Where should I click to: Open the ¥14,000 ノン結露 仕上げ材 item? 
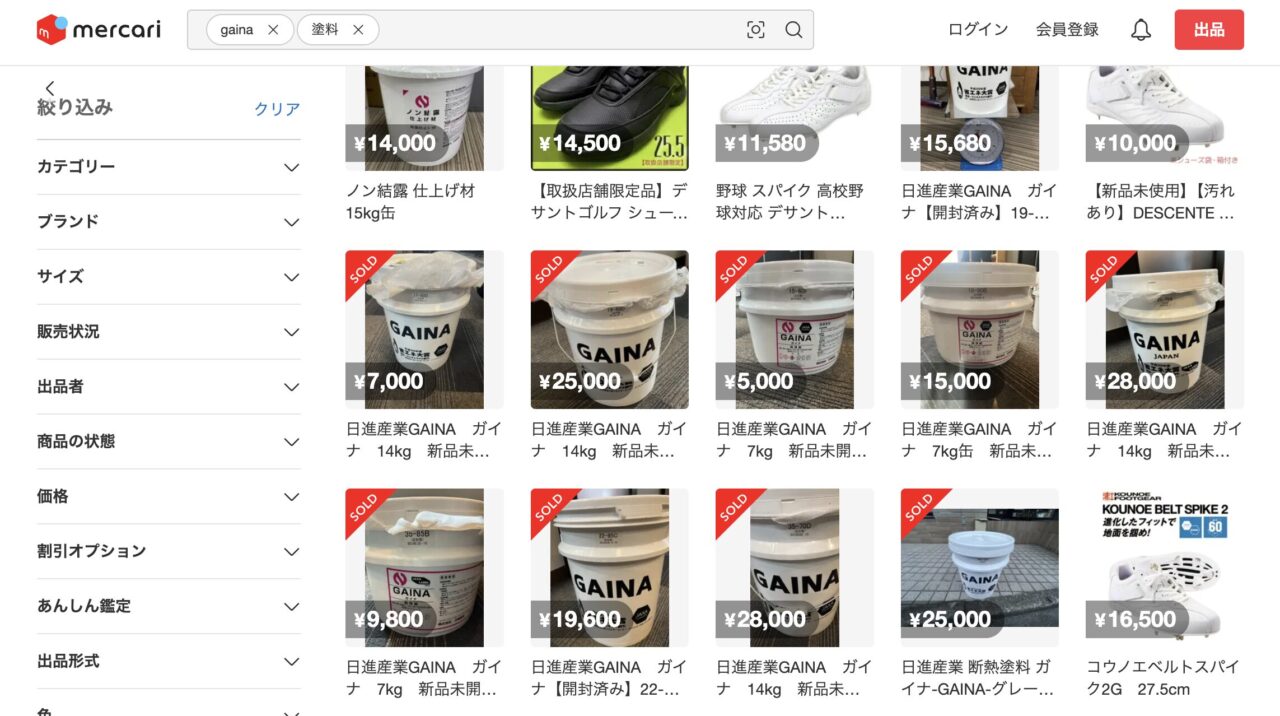(414, 120)
